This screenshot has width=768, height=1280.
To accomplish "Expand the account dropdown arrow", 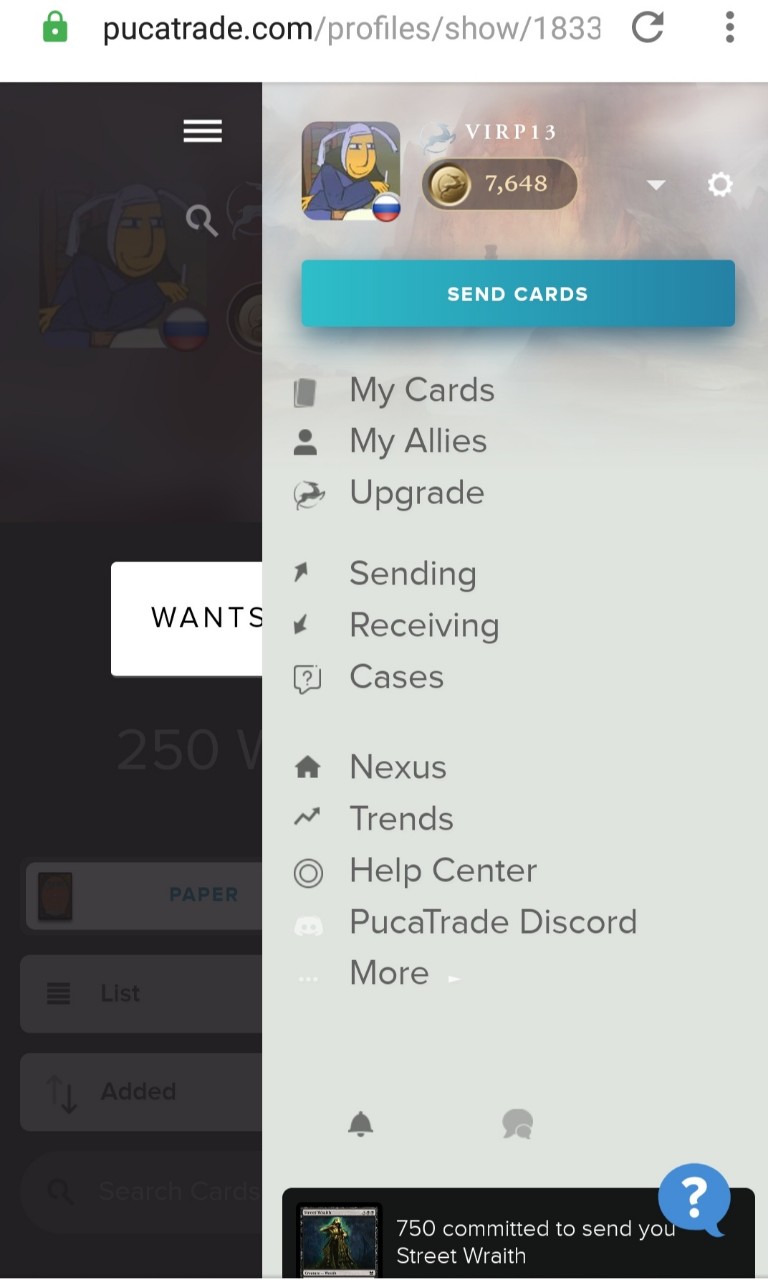I will coord(656,185).
